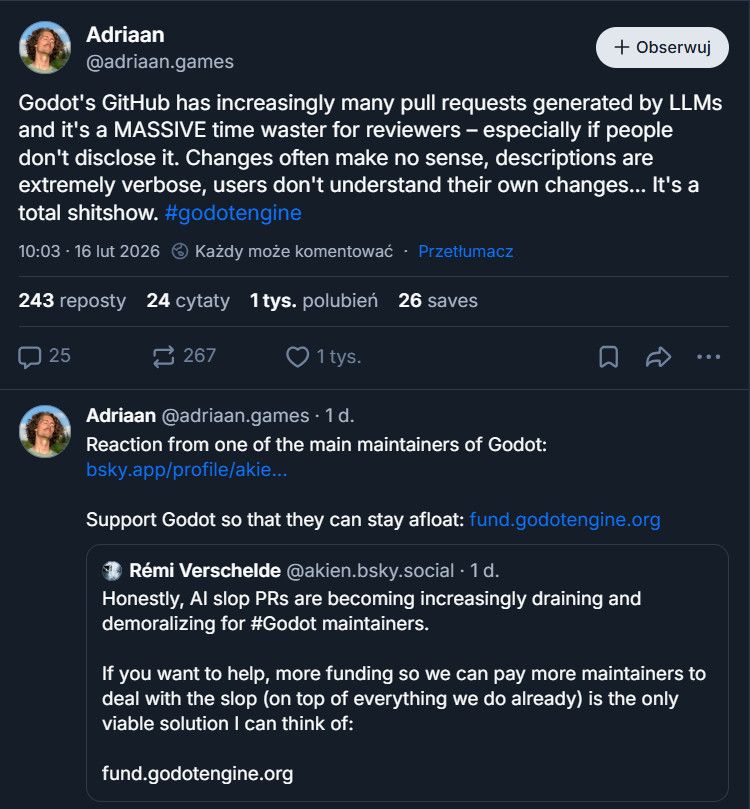View the list of 243 reposty
750x809 pixels.
72,300
